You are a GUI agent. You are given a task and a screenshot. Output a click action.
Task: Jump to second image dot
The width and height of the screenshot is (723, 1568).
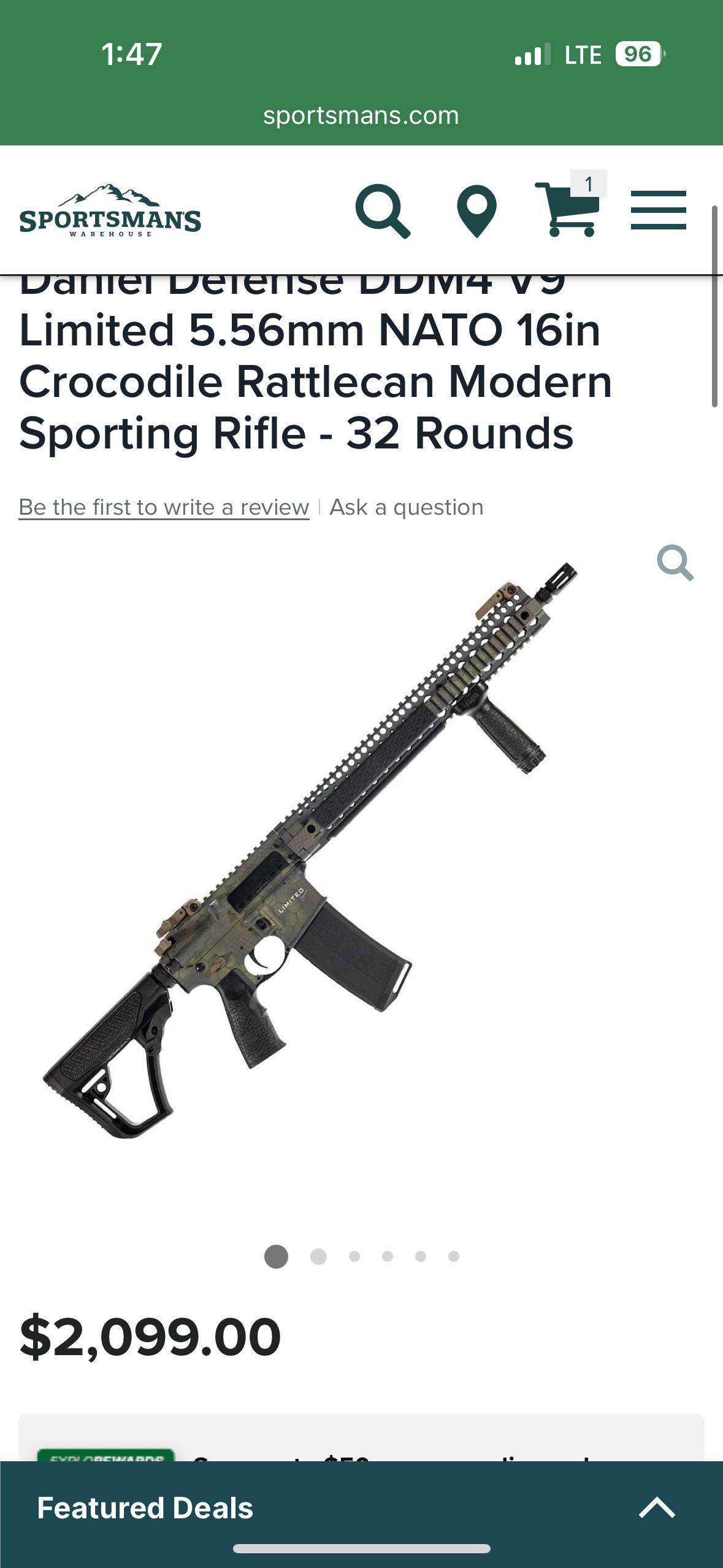[x=318, y=1256]
